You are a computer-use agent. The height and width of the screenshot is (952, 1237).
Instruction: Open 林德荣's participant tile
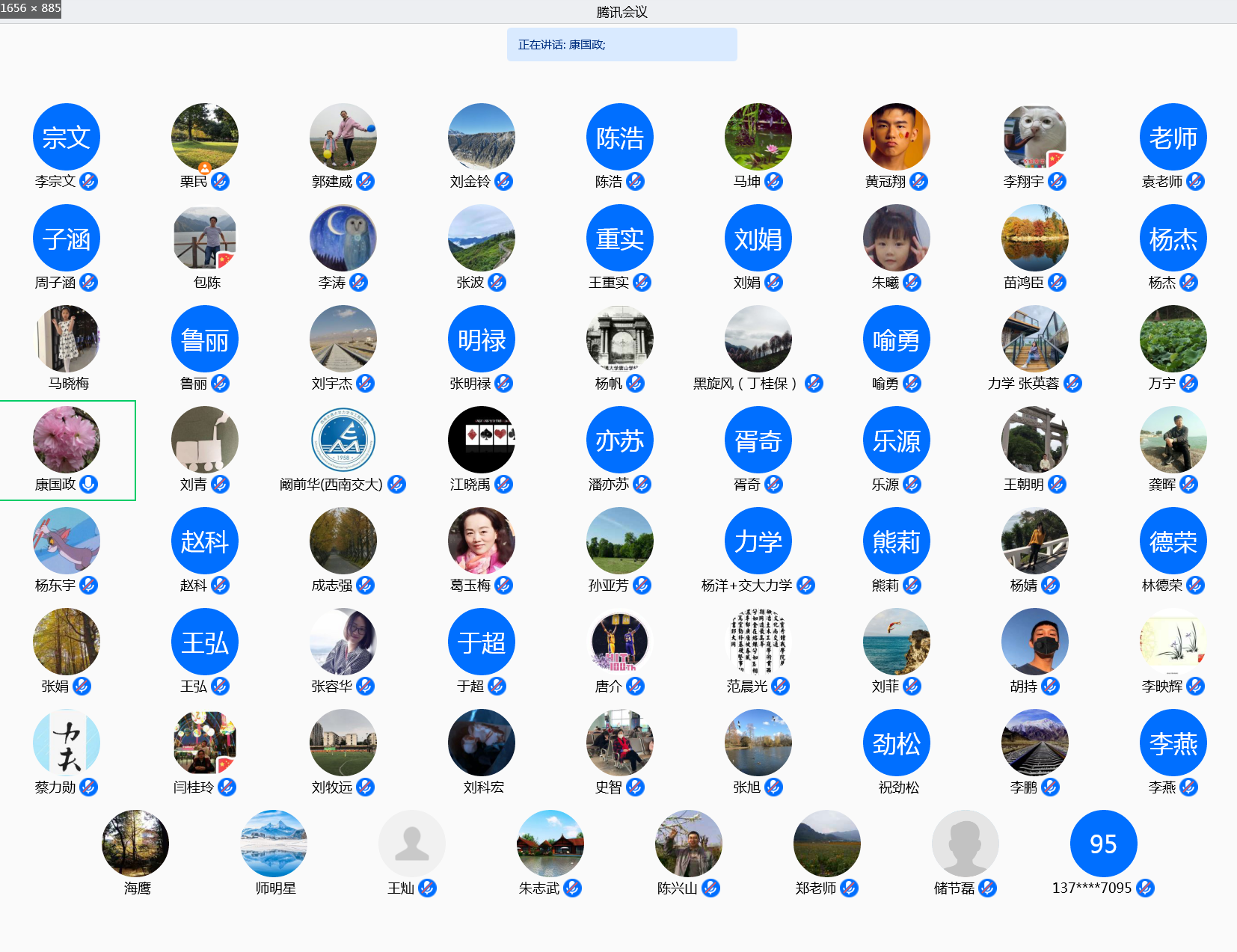(1173, 541)
